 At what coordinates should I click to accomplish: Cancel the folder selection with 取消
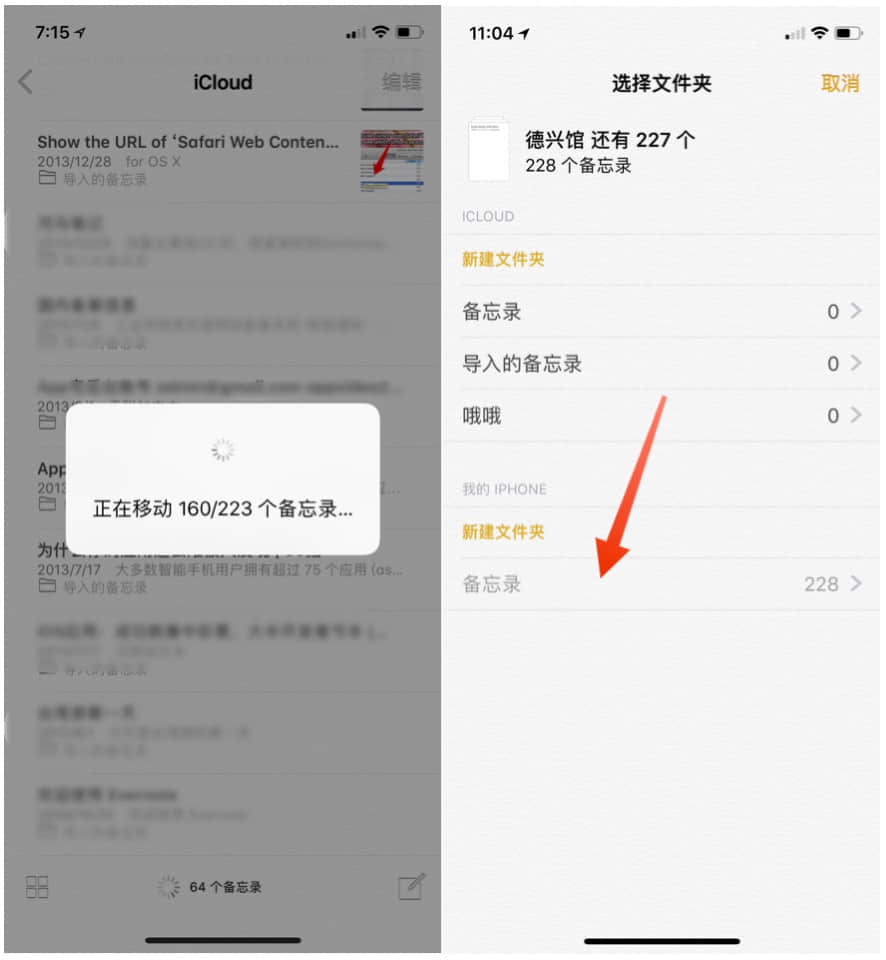click(839, 83)
